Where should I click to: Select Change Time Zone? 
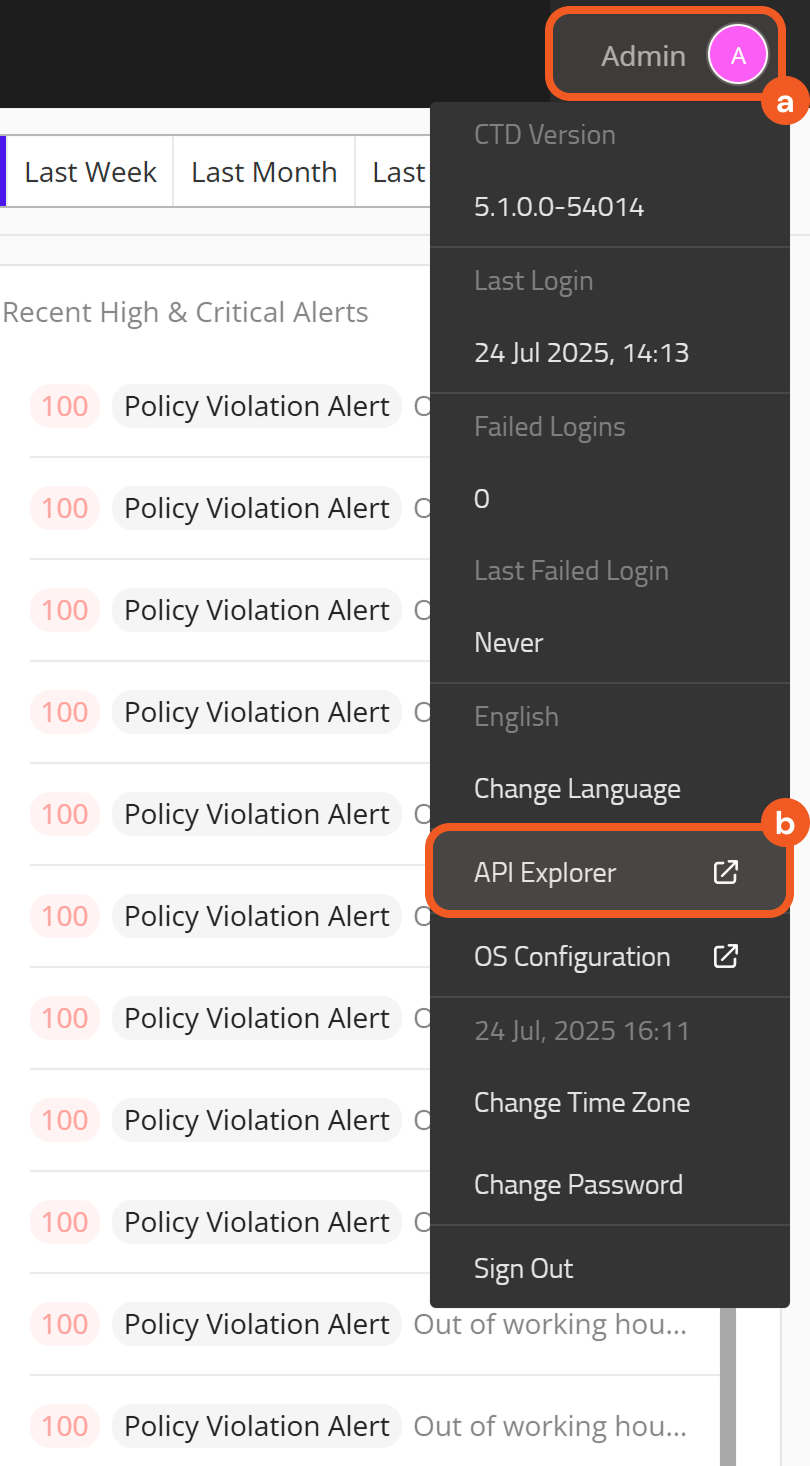point(582,1102)
